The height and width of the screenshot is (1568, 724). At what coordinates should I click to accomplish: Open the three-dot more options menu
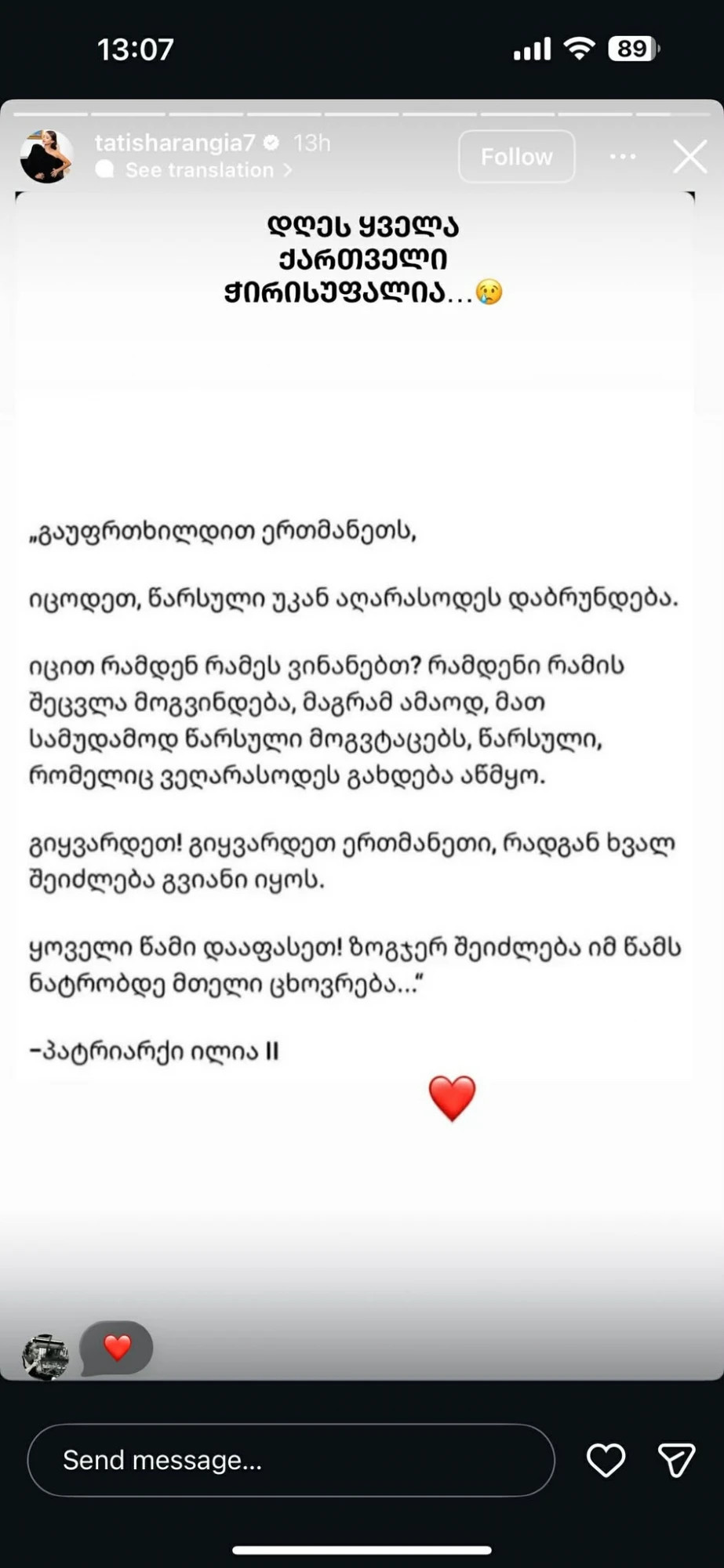point(623,157)
